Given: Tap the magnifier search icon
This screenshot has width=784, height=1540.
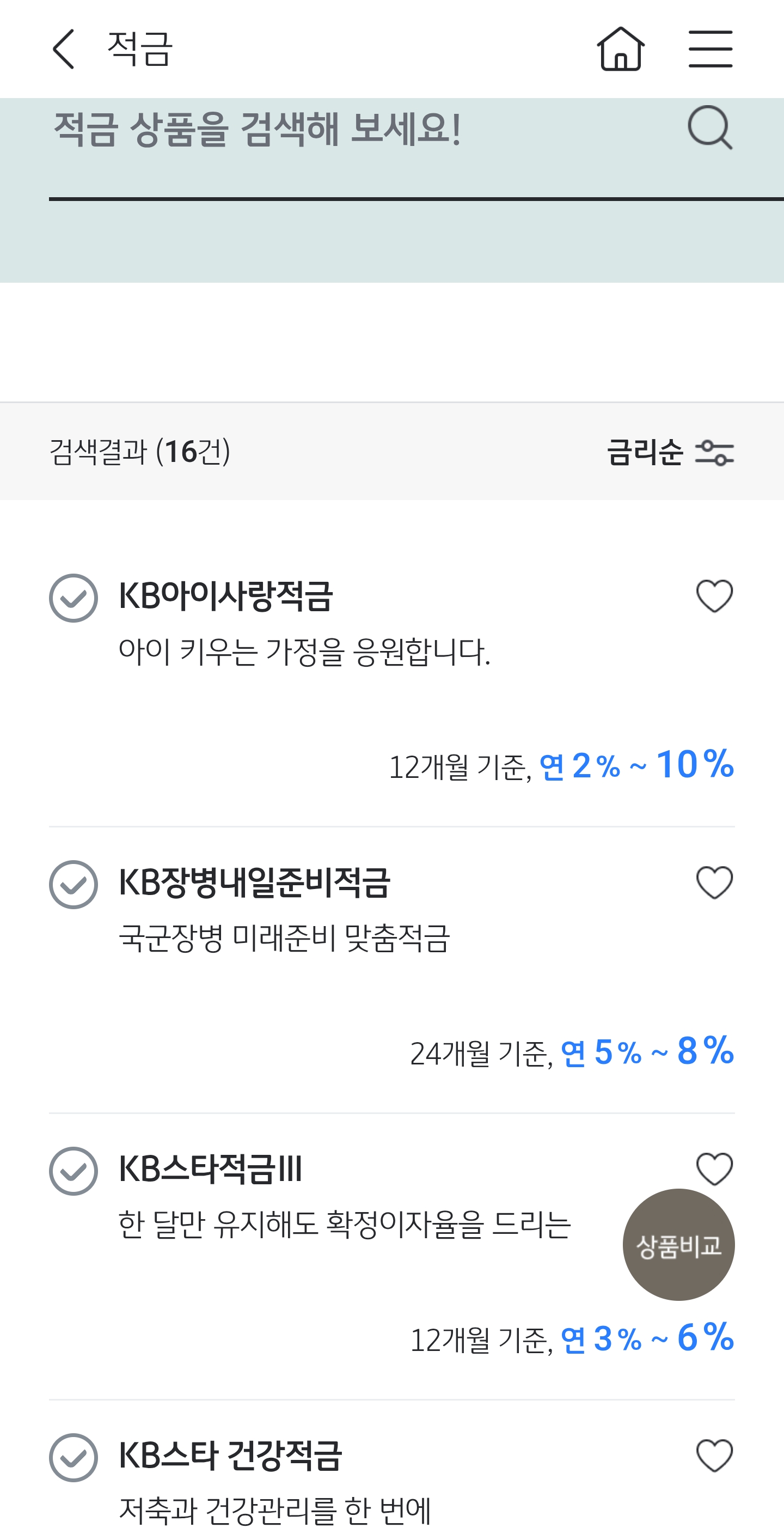Looking at the screenshot, I should point(710,127).
